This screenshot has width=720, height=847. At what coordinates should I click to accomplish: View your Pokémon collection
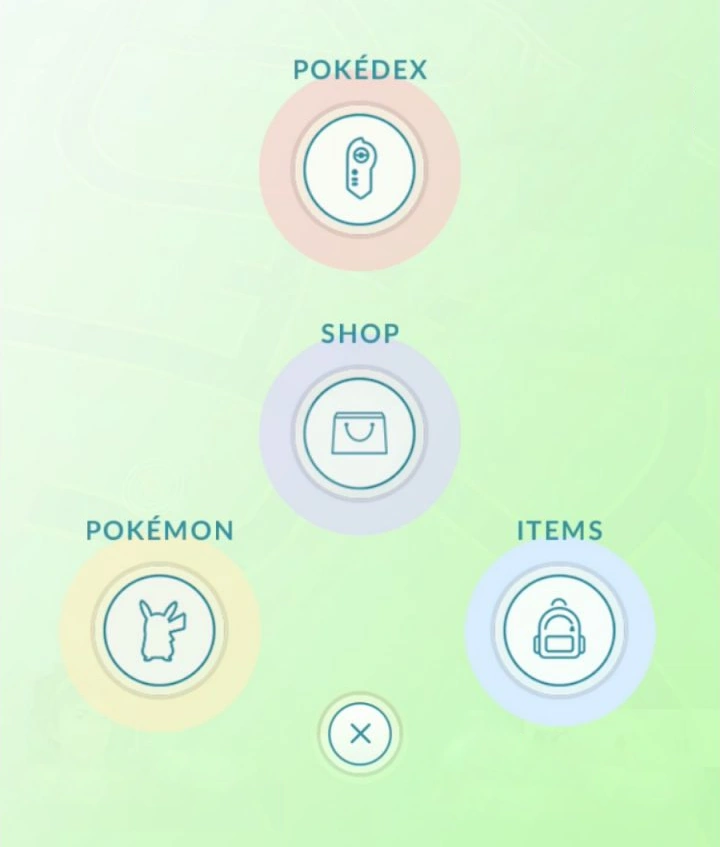[159, 630]
